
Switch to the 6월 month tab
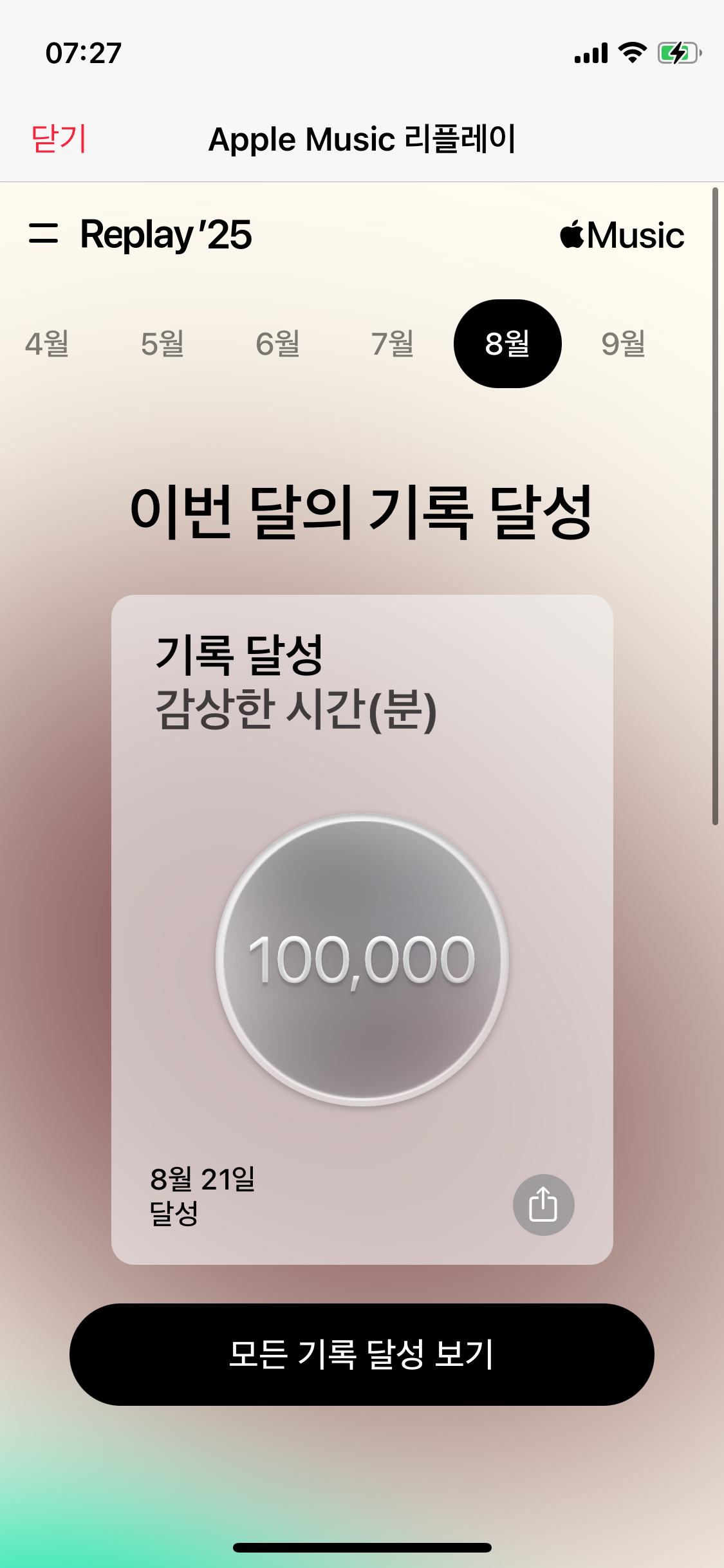click(277, 344)
